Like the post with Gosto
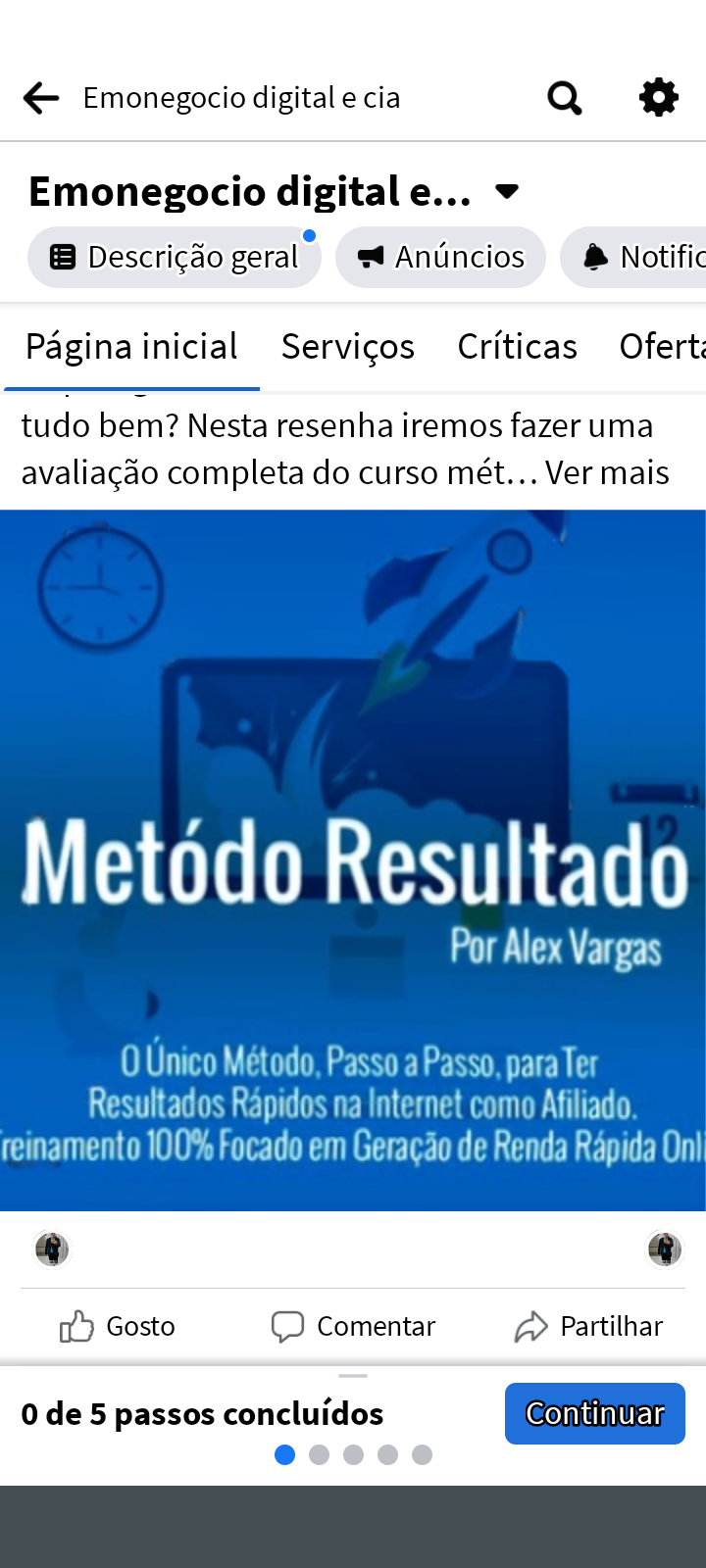 (118, 1326)
